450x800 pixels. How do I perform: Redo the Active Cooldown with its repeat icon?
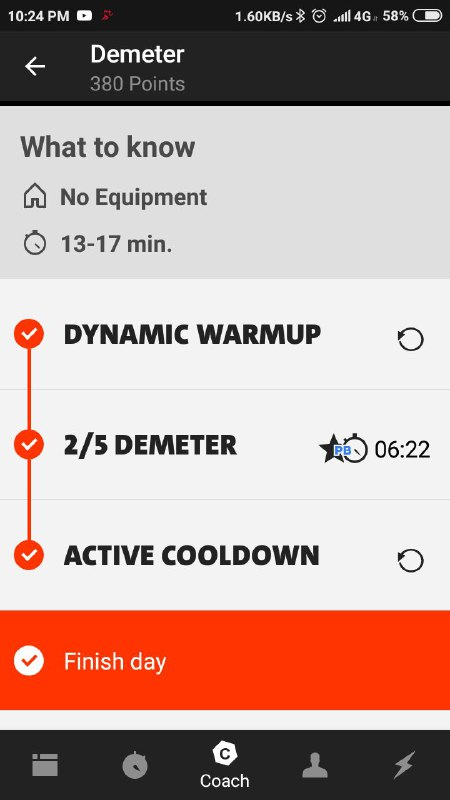[x=411, y=561]
